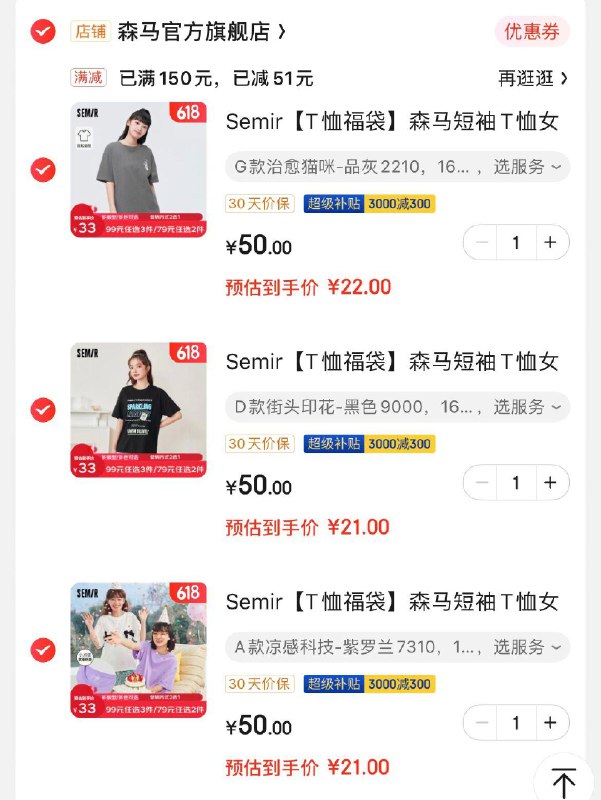The height and width of the screenshot is (800, 601).
Task: Expand the A款凉感科技-紫罗兰 variant selector
Action: tap(397, 646)
